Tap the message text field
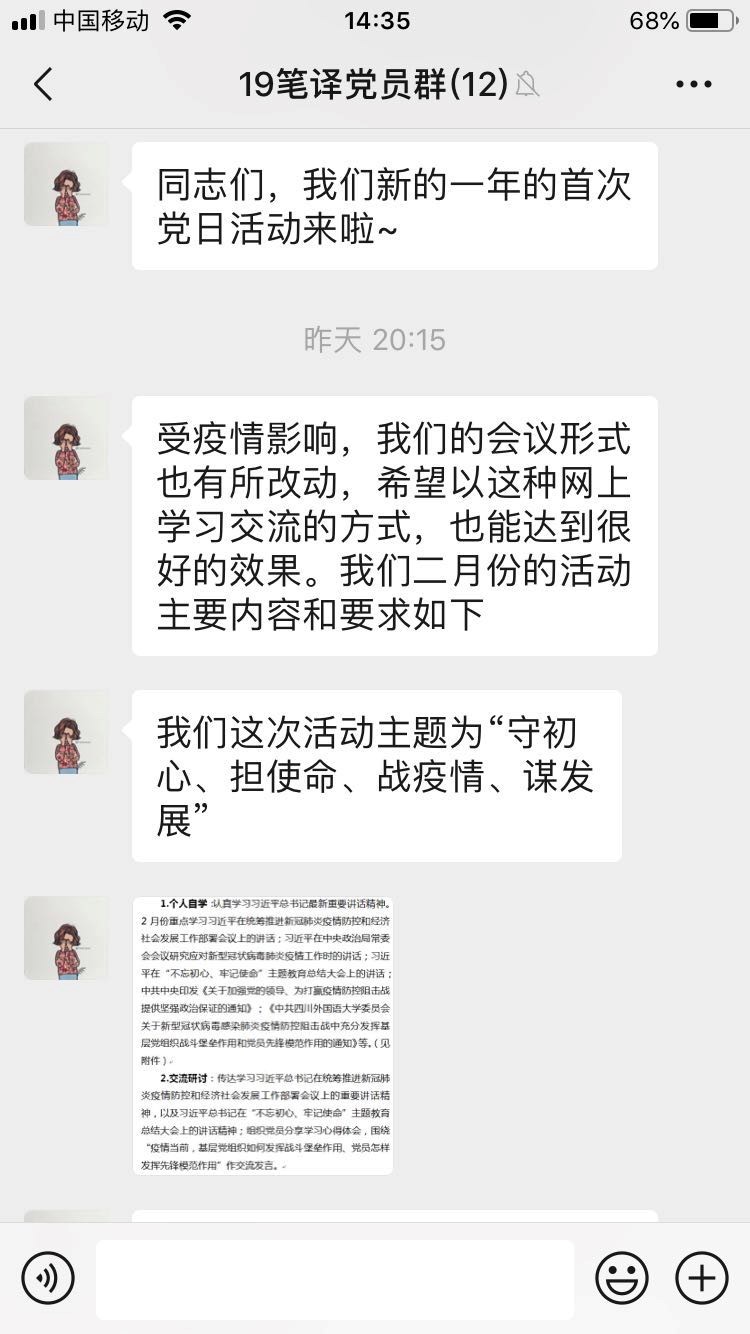 click(335, 1278)
